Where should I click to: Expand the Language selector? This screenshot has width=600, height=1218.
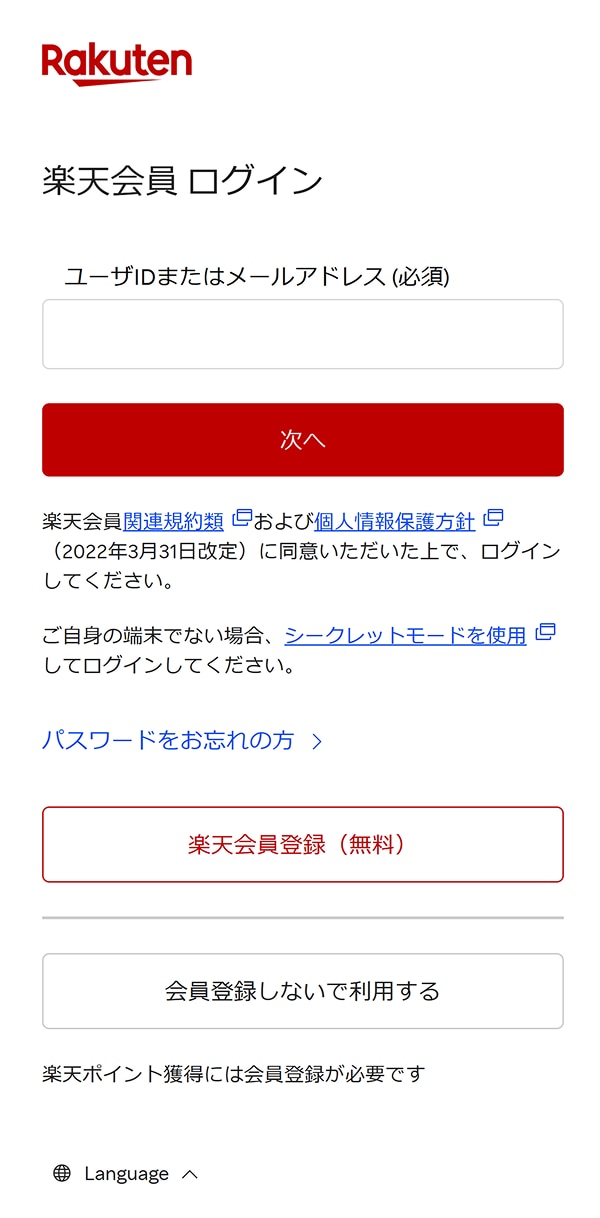[125, 1174]
